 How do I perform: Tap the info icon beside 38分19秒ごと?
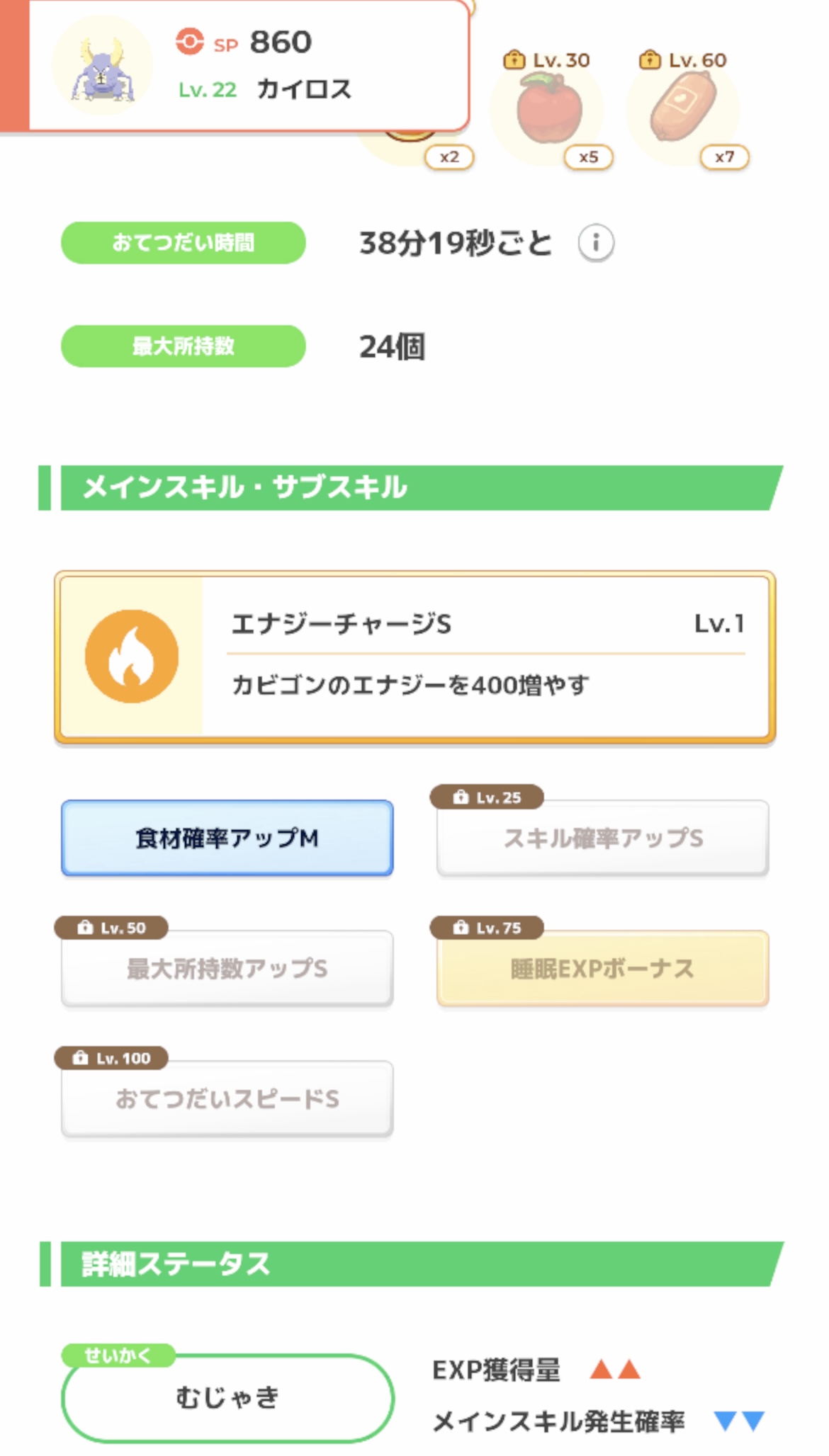[596, 243]
